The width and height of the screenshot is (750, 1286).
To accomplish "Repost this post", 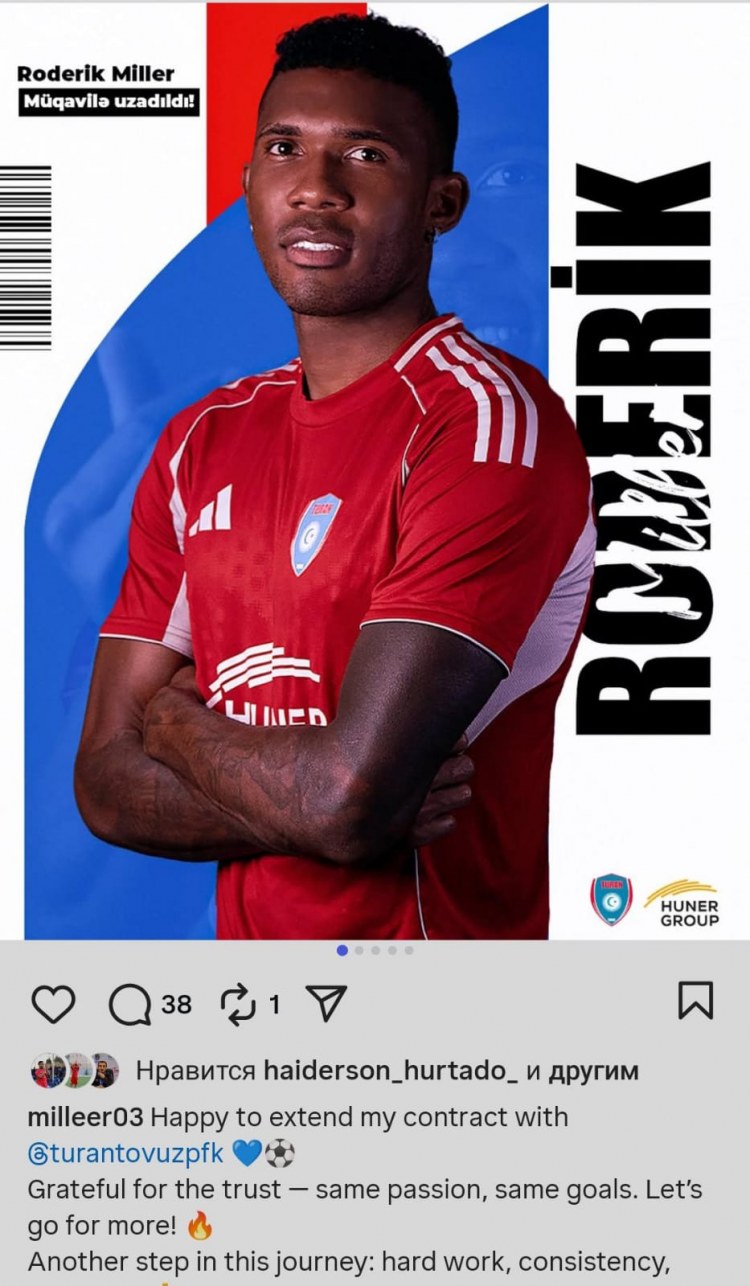I will click(x=238, y=1003).
